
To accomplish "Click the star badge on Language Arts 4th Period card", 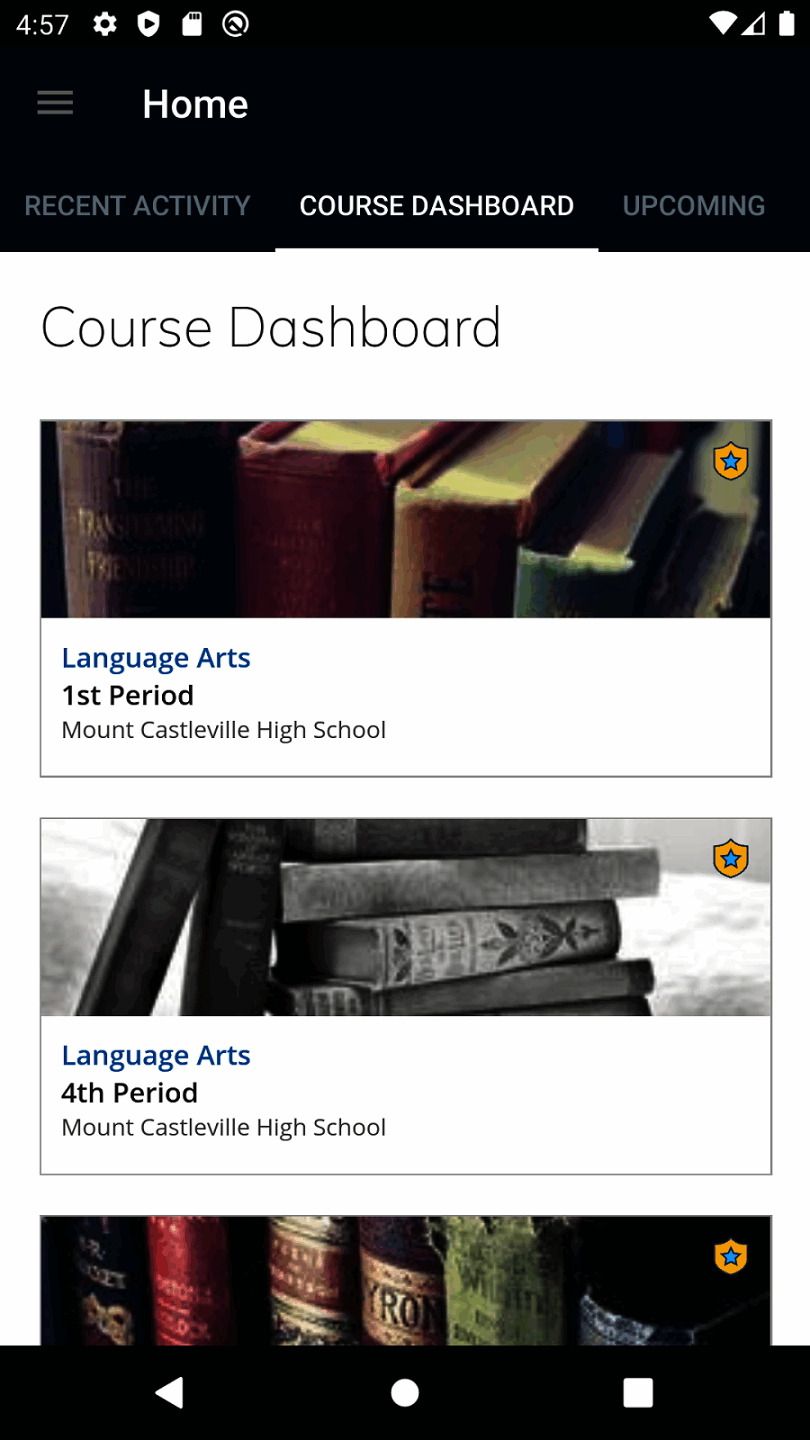I will pyautogui.click(x=730, y=858).
